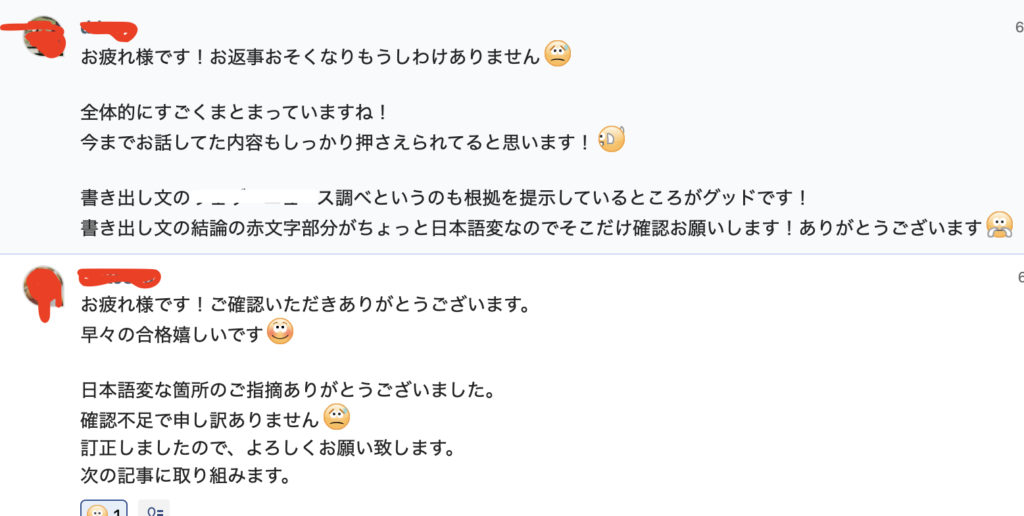Open the list of reaction users
Screen dimensions: 1024x516
coord(155,509)
